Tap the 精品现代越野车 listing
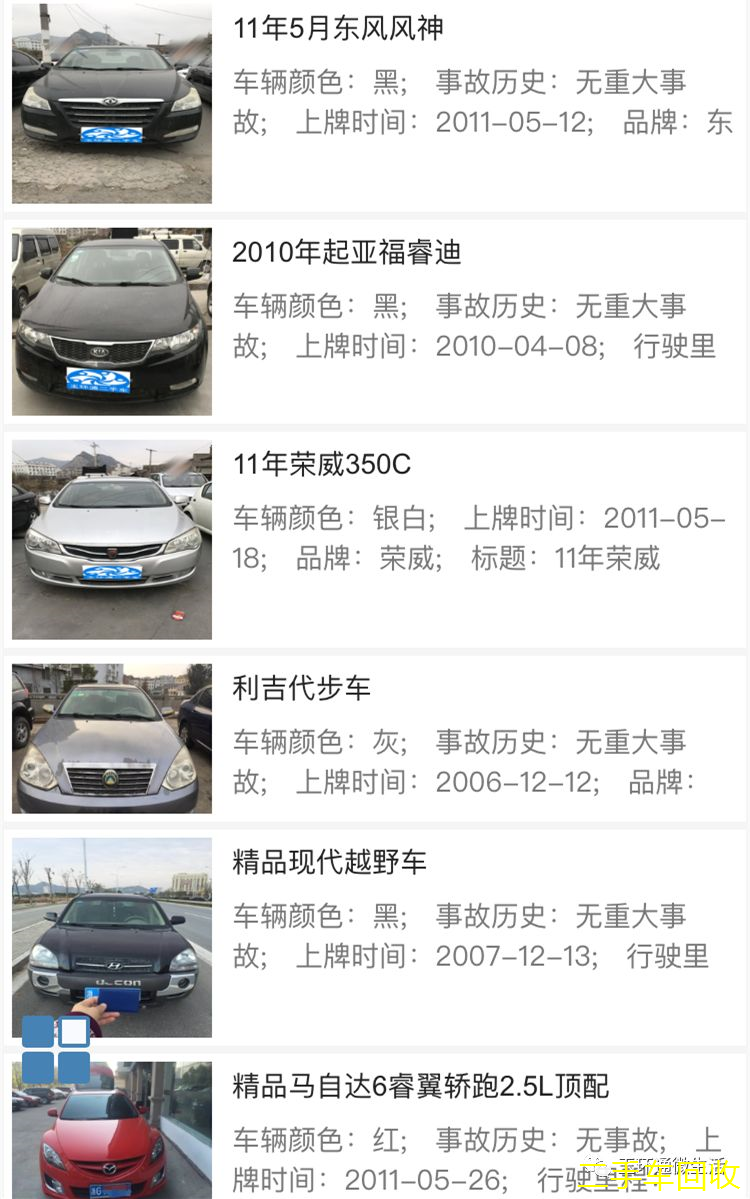Image resolution: width=750 pixels, height=1199 pixels. point(330,862)
